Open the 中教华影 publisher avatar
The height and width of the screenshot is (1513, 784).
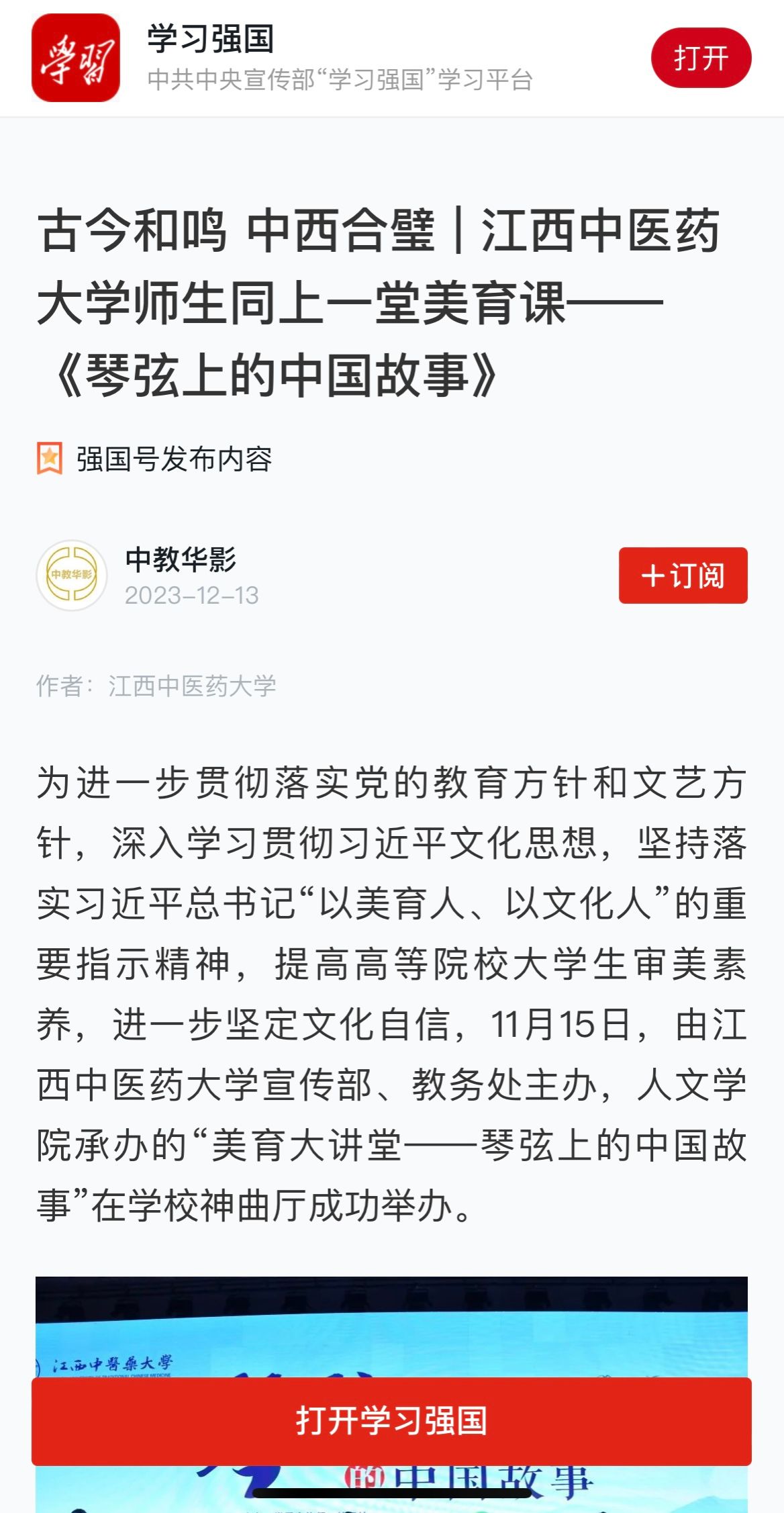pos(72,576)
